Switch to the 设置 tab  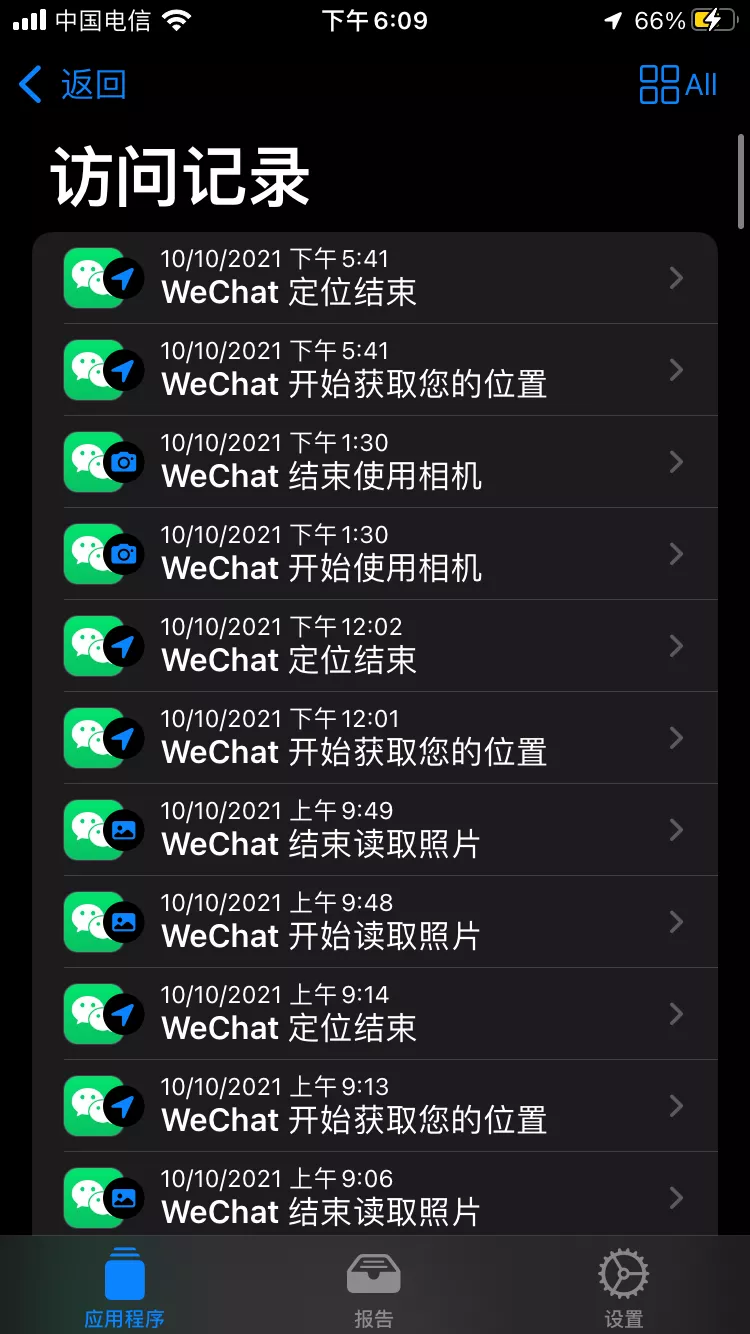tap(623, 1288)
